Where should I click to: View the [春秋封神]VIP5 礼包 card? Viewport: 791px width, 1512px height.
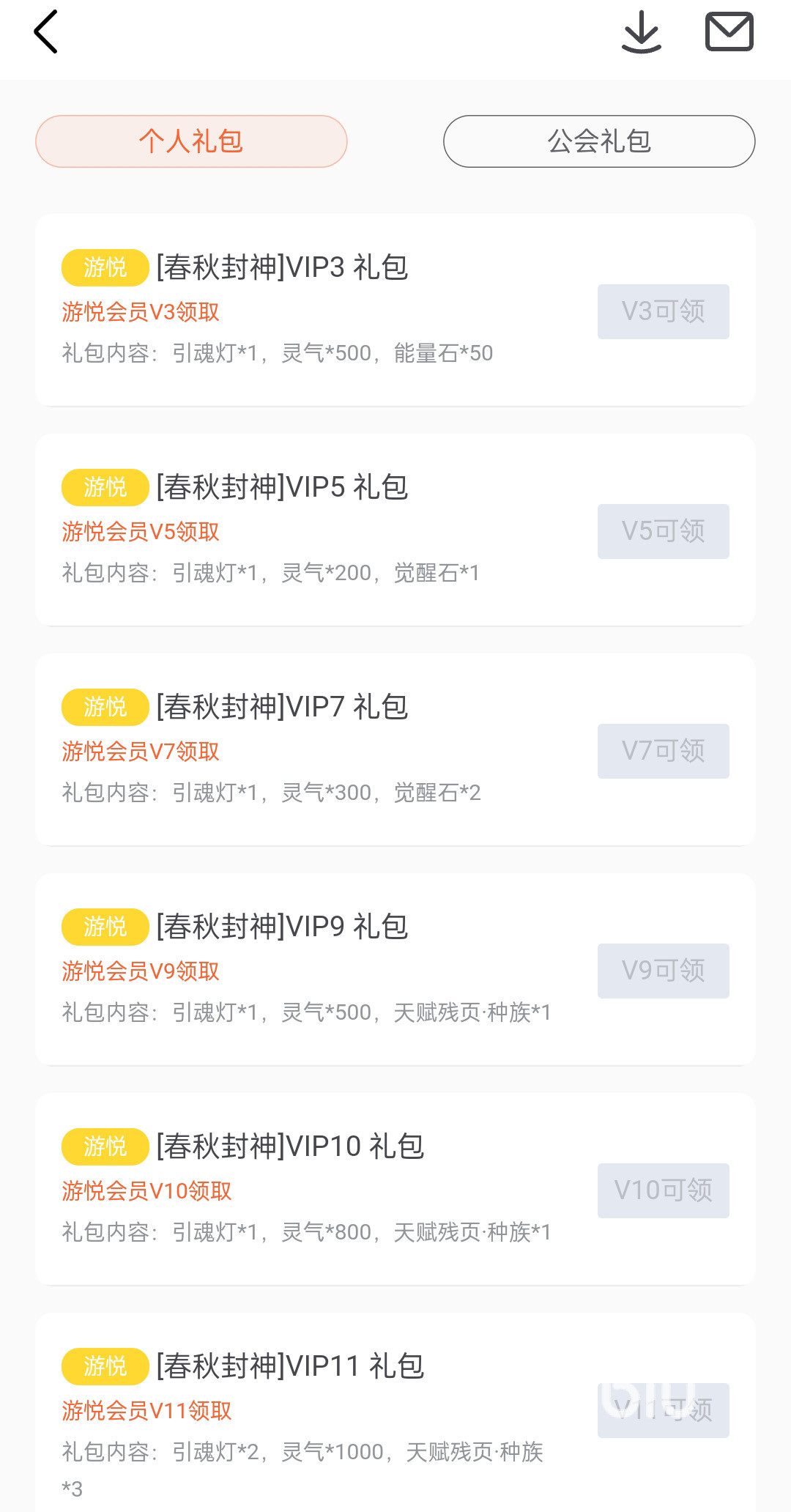click(x=282, y=487)
